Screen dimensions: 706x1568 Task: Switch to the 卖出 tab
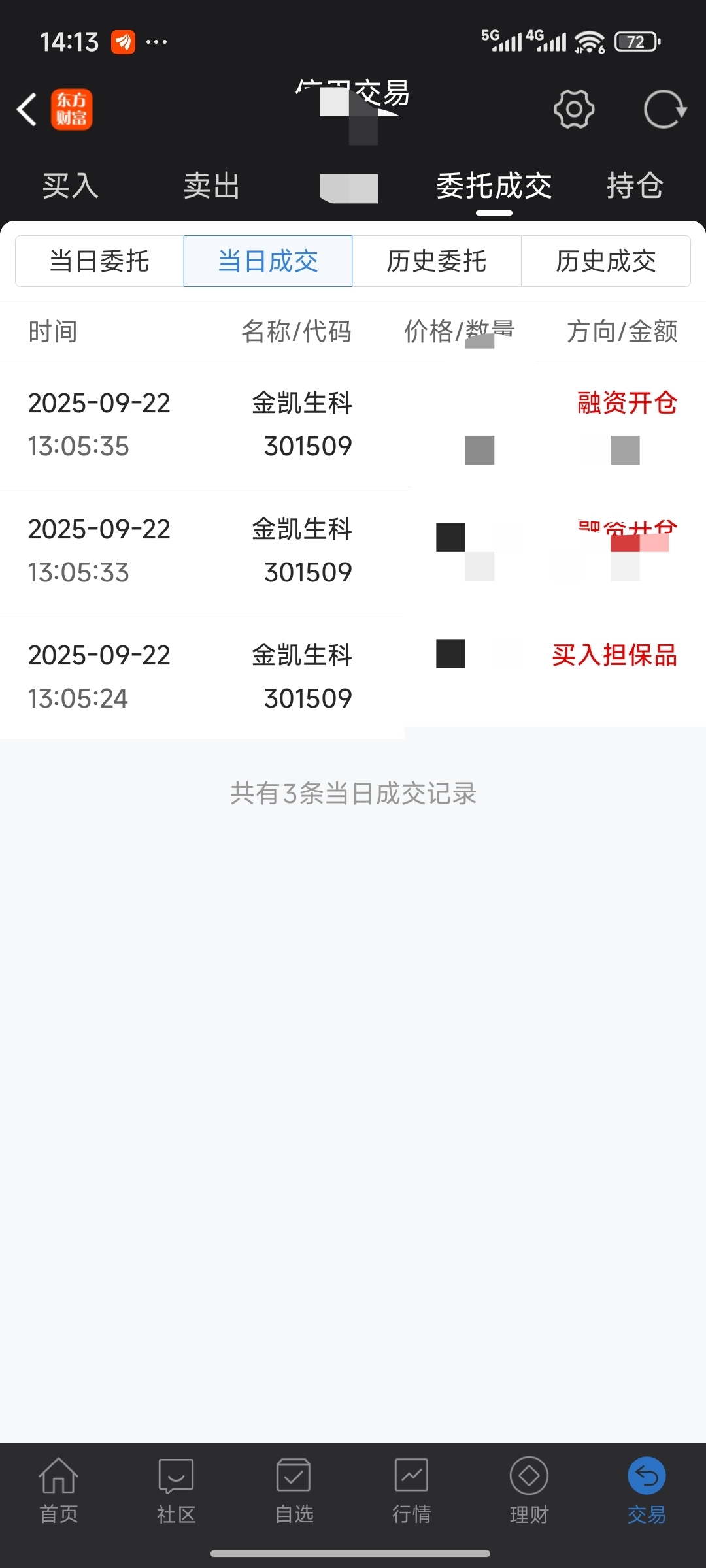[212, 186]
